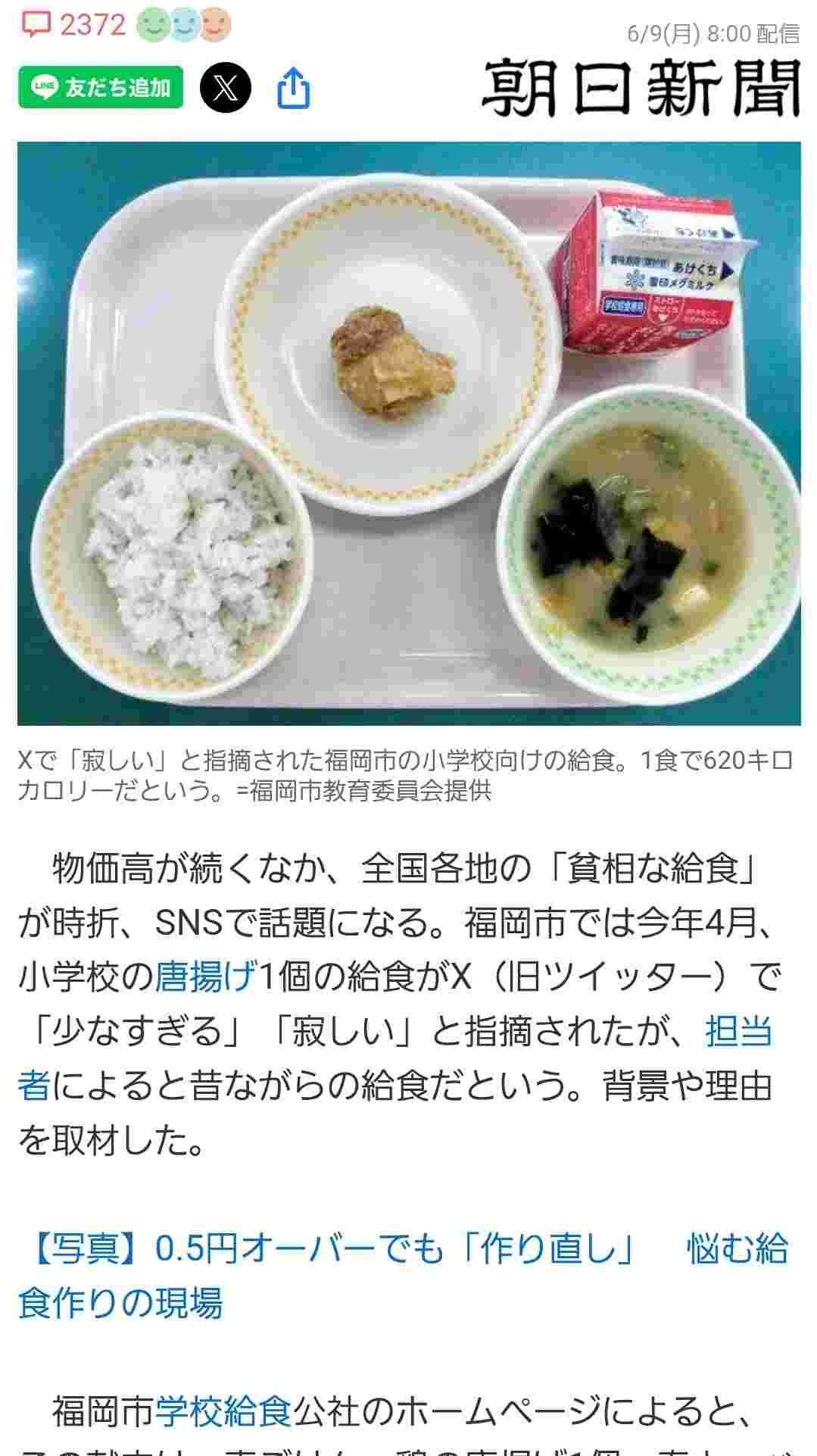Tap the LINE 友だち追加 button
This screenshot has width=817, height=1456.
[x=101, y=87]
